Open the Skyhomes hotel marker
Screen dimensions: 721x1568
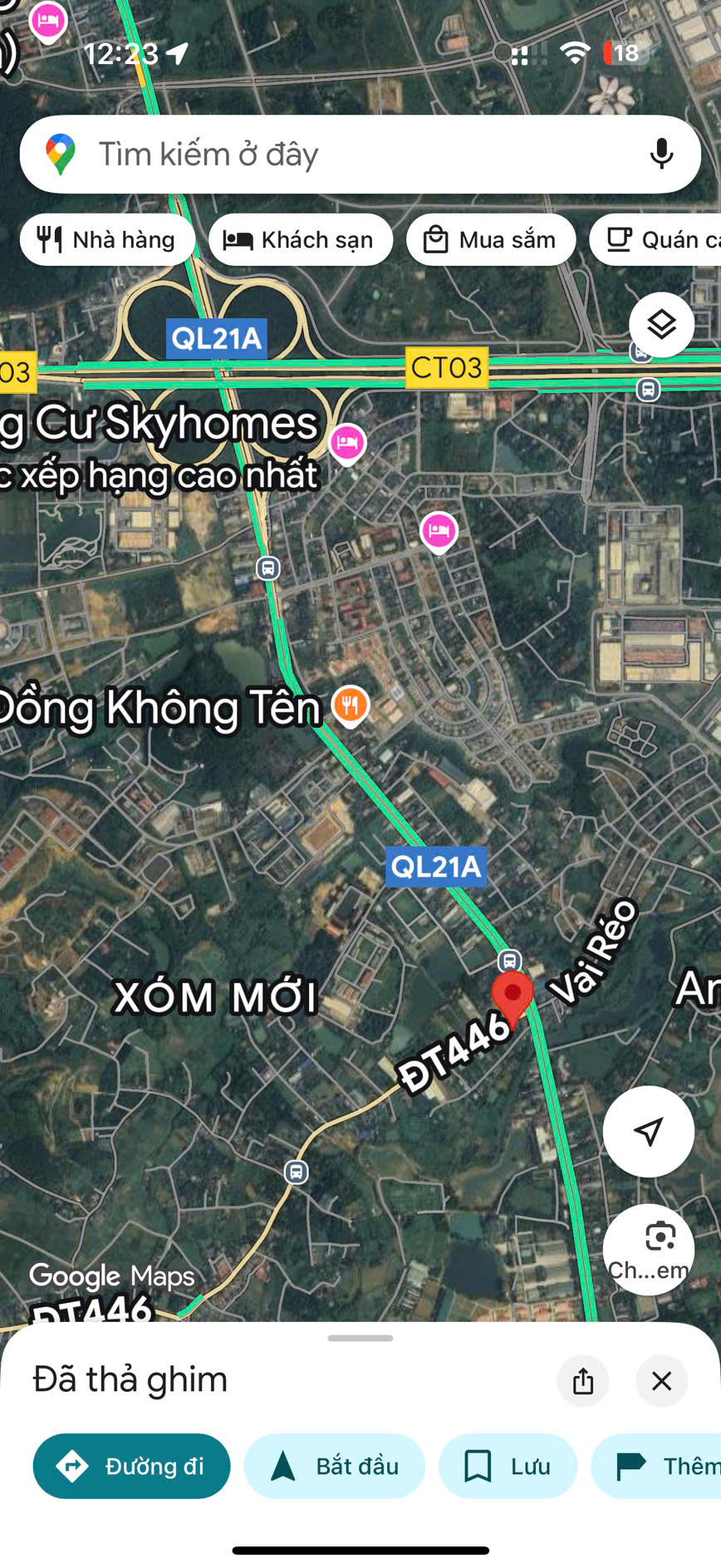(347, 442)
